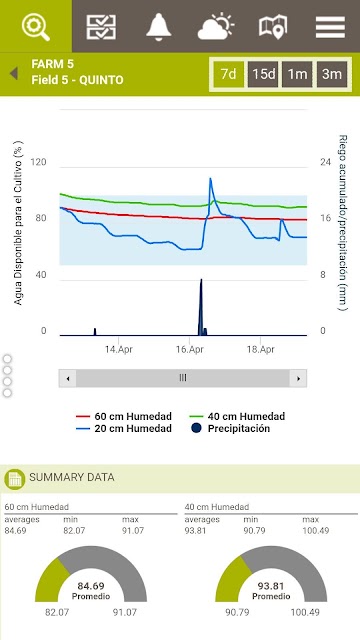Screen dimensions: 360x640
Task: Toggle the 40 cm Humedad legend series
Action: 237,416
